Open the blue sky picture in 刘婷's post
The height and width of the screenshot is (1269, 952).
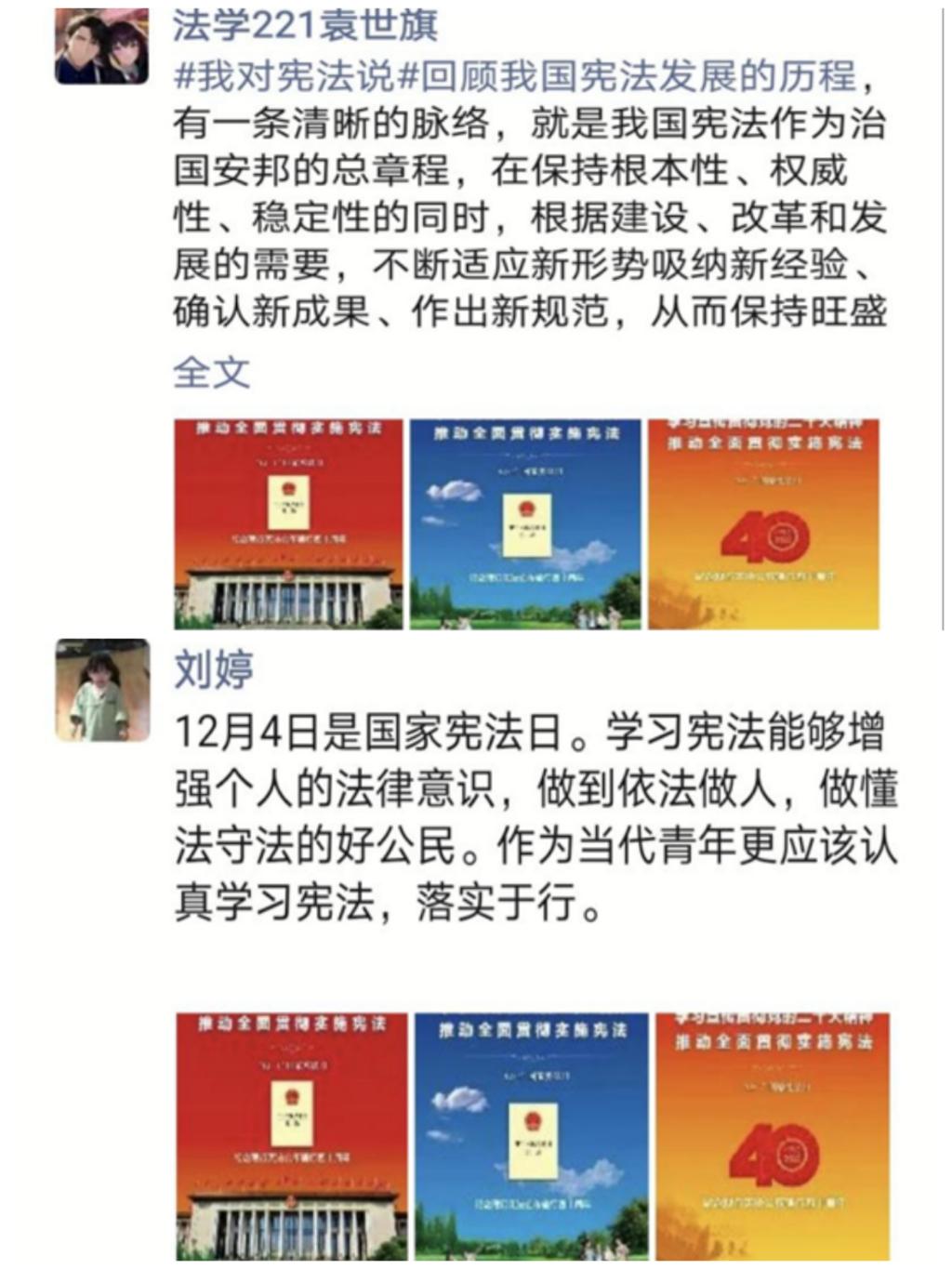(x=531, y=1135)
